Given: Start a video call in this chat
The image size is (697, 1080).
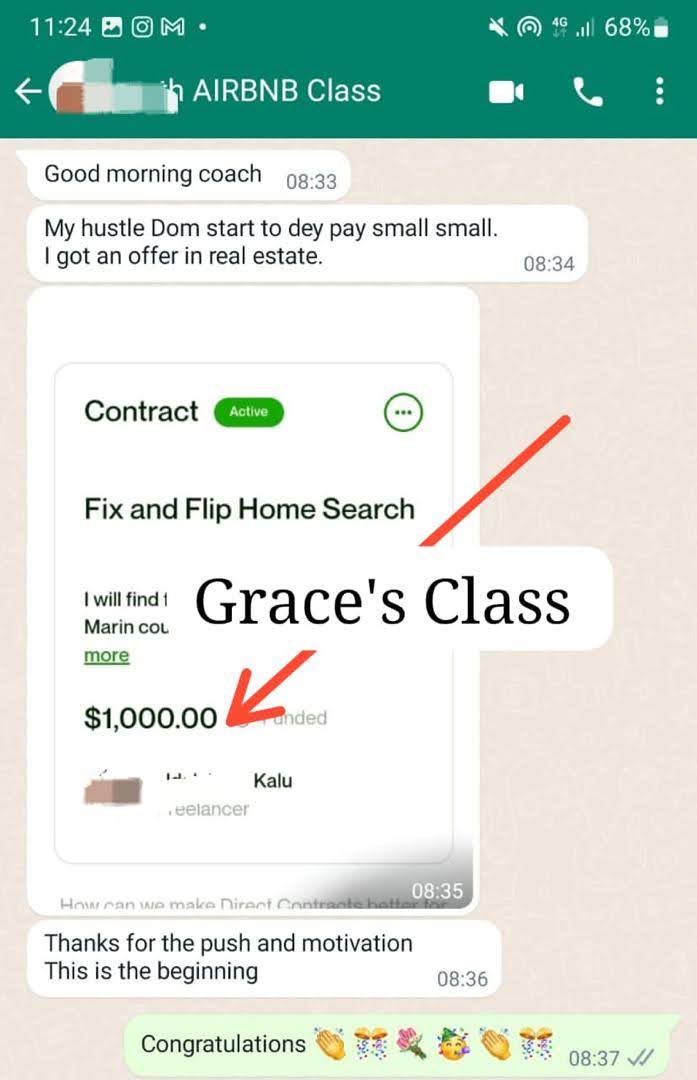Looking at the screenshot, I should (506, 92).
